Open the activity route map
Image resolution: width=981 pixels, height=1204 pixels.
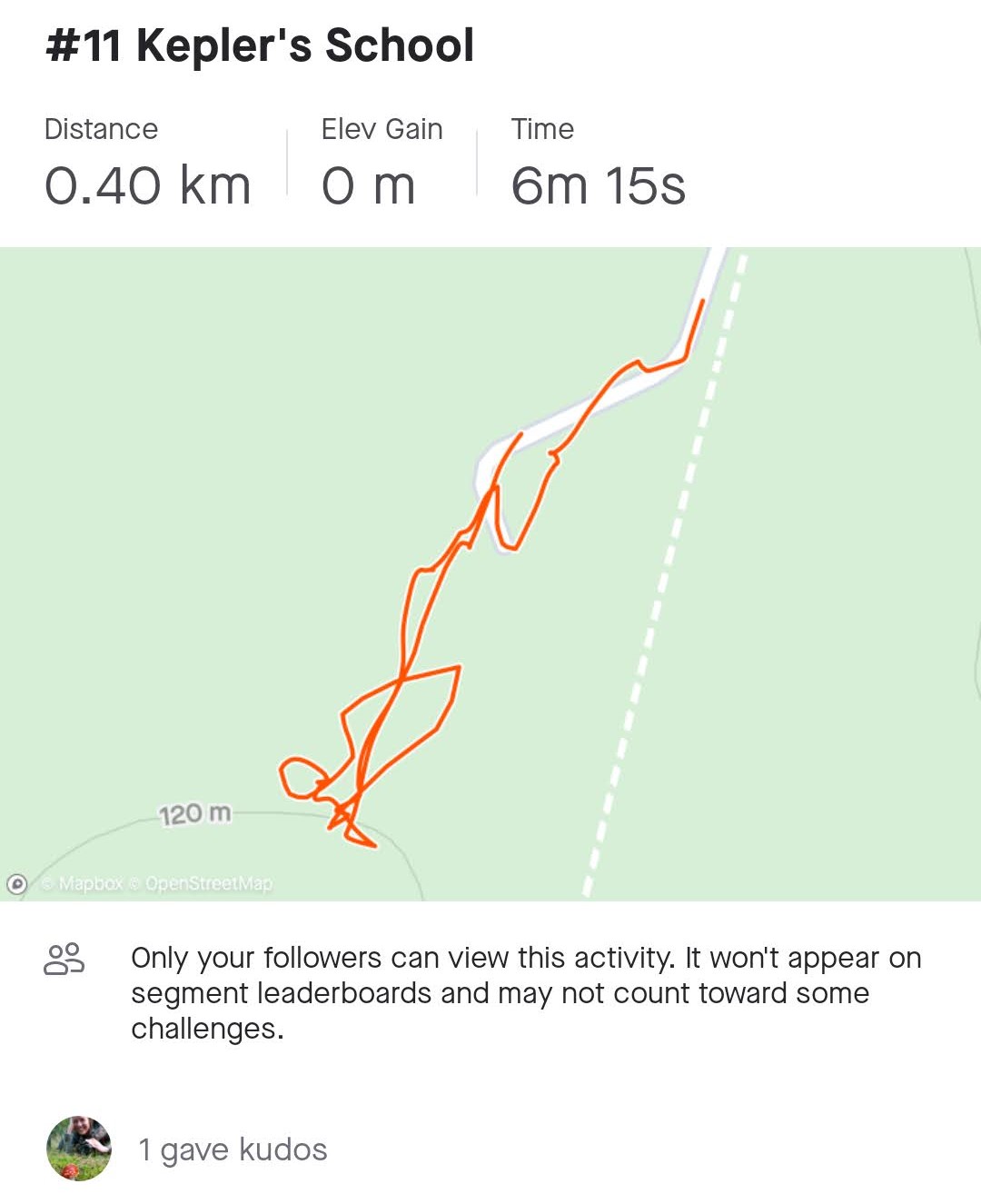(x=490, y=572)
